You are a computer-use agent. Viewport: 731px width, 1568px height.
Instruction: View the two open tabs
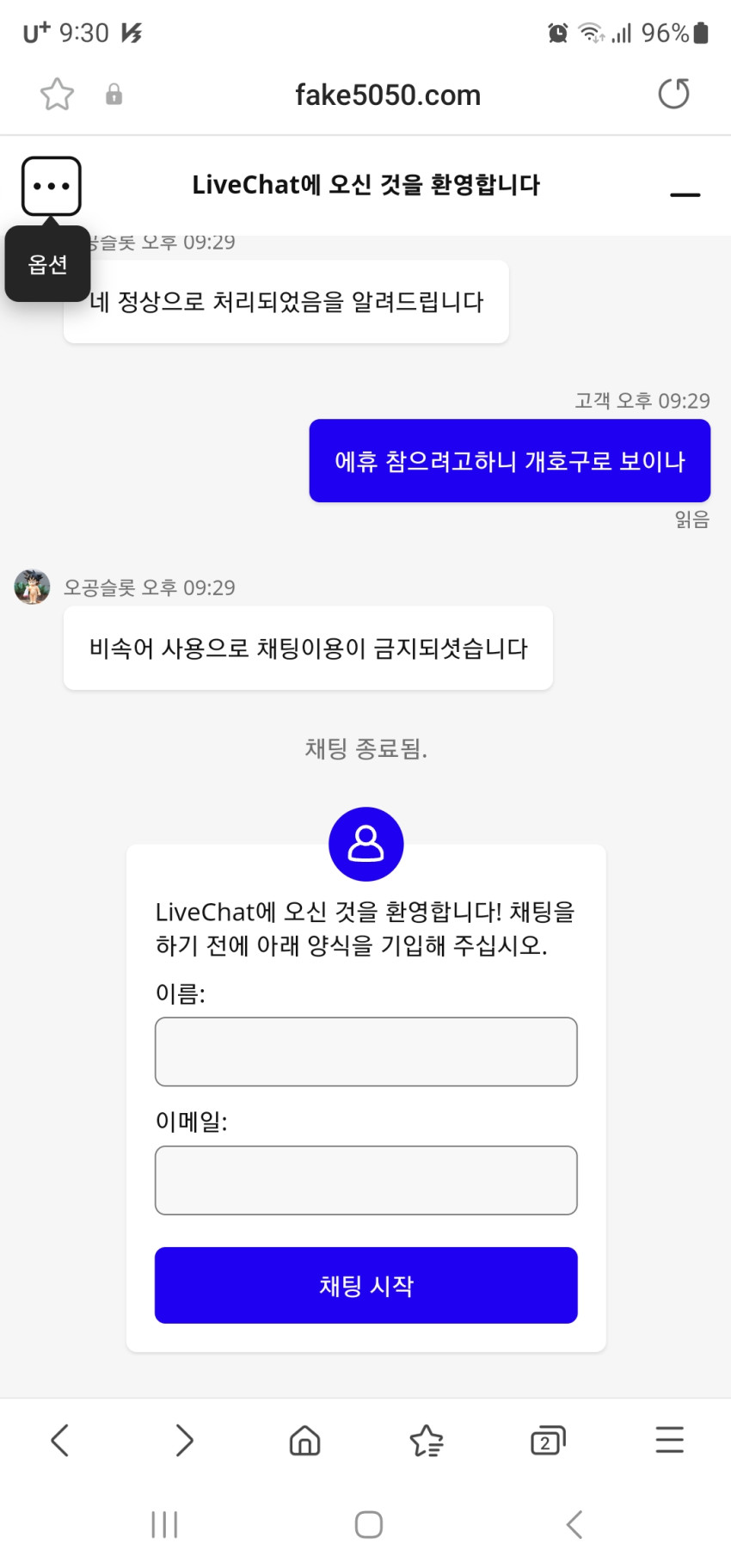[x=548, y=1440]
